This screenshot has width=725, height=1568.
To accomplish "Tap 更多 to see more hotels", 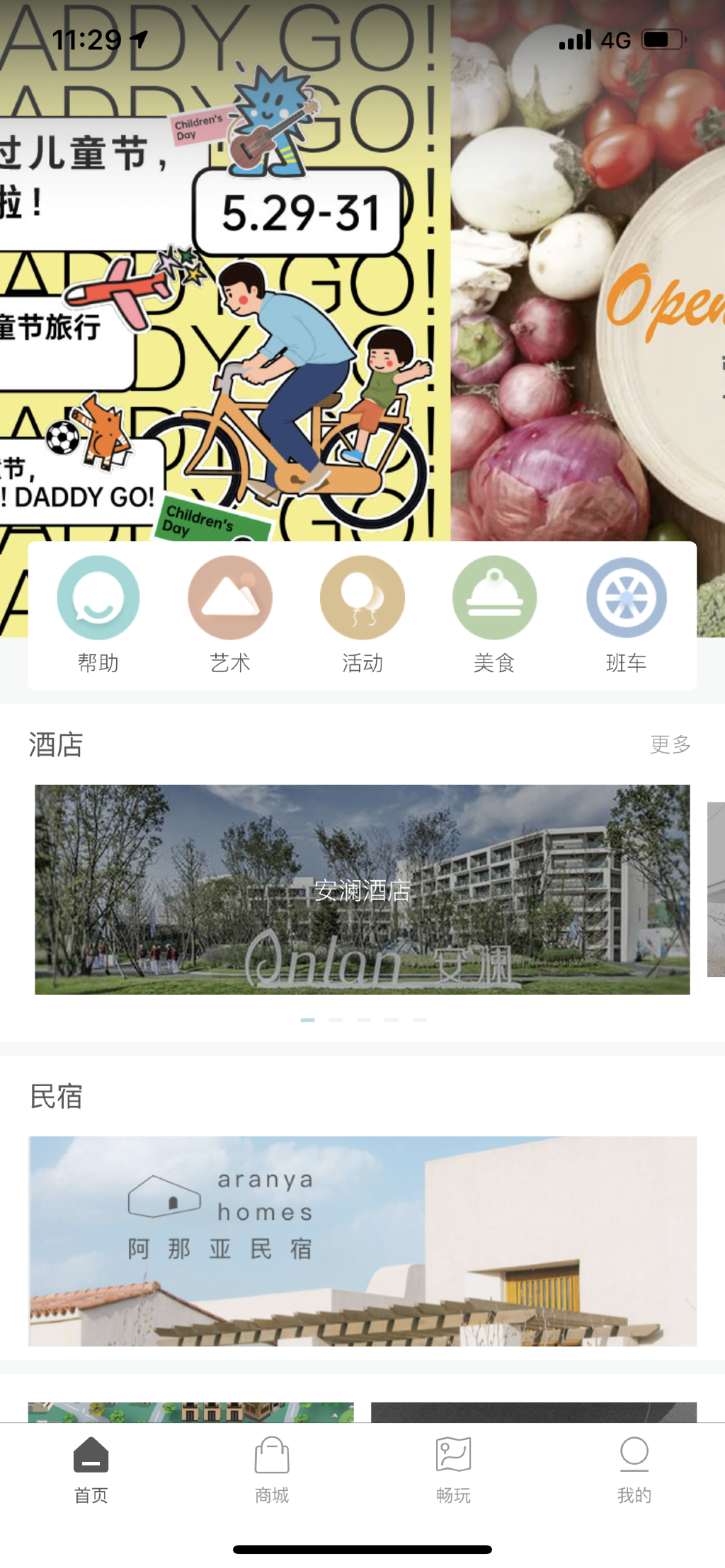I will coord(670,744).
